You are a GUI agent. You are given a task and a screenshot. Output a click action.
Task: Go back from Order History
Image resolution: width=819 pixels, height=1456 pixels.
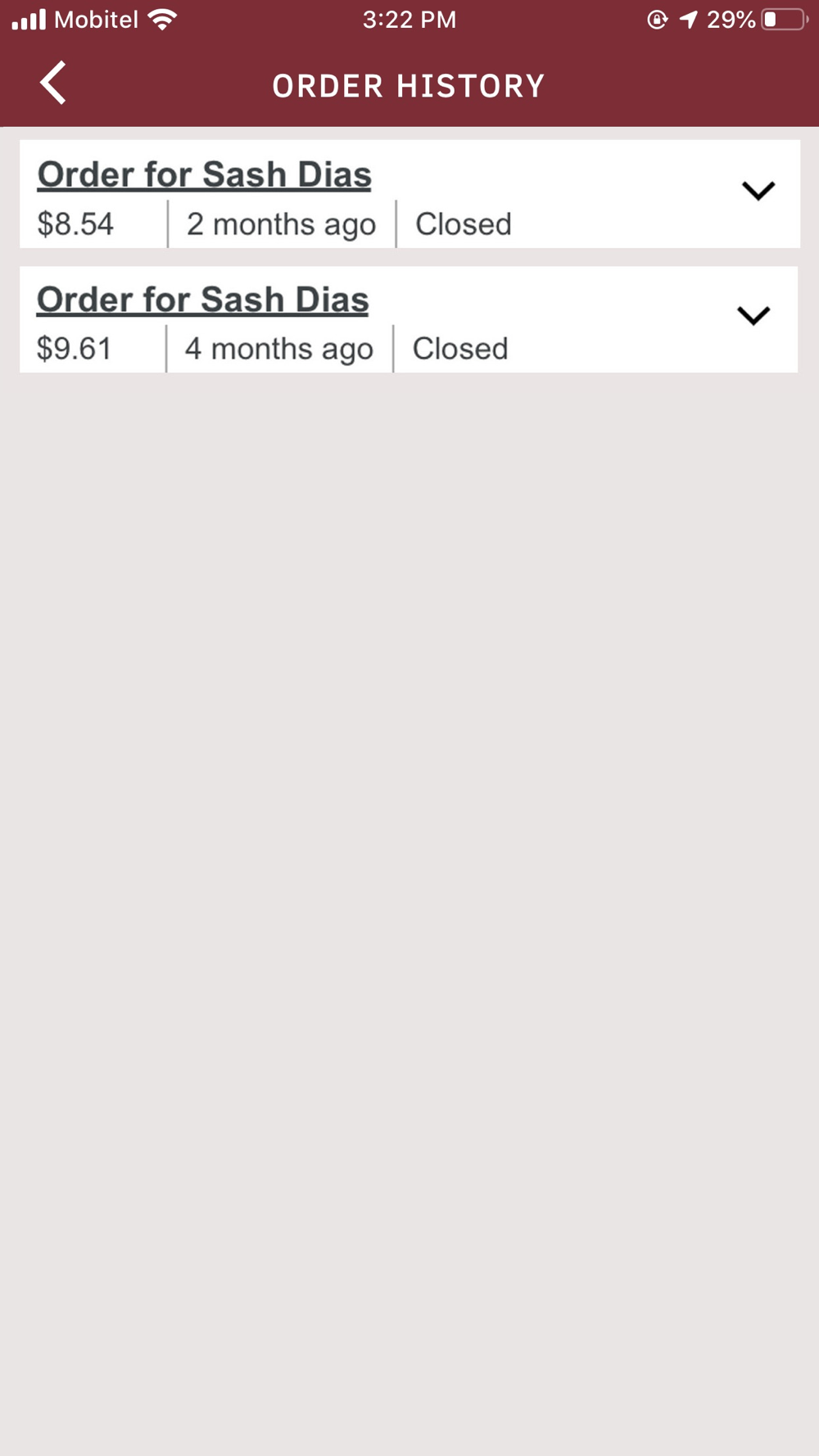[53, 83]
